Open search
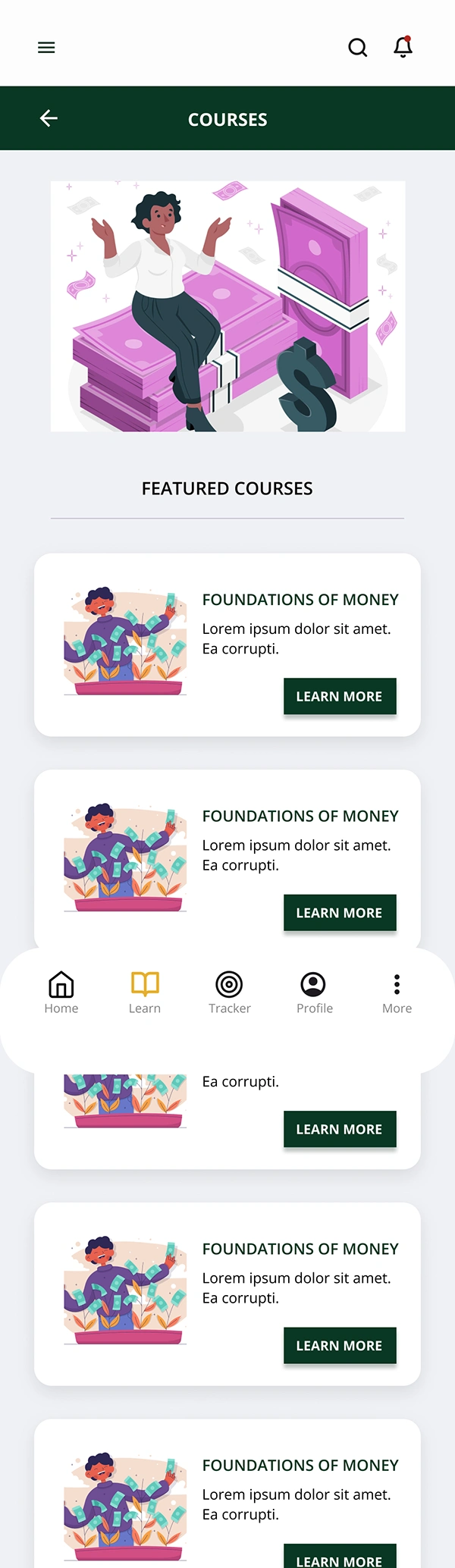455x1568 pixels. click(x=357, y=48)
